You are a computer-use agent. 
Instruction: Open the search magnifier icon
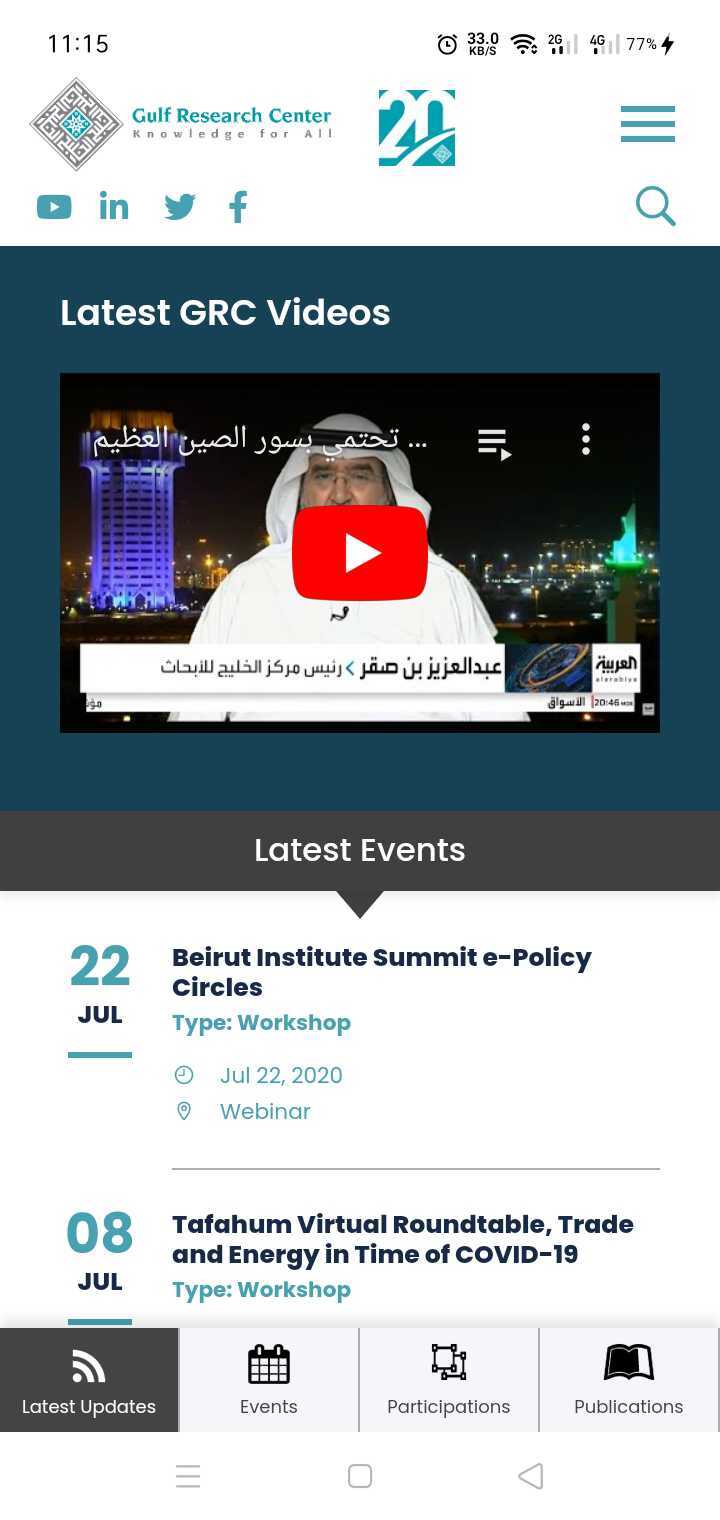coord(655,207)
